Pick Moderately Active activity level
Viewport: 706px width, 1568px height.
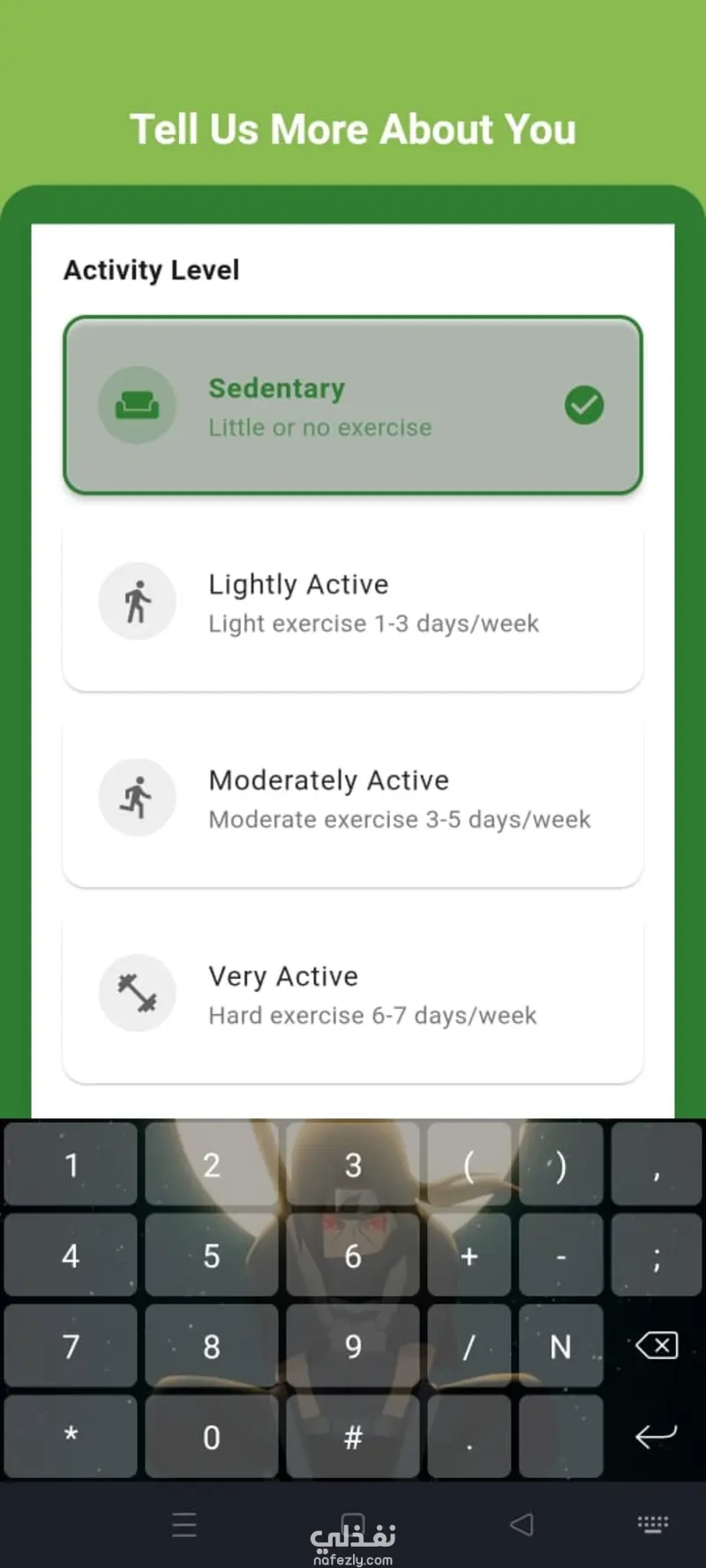coord(352,799)
